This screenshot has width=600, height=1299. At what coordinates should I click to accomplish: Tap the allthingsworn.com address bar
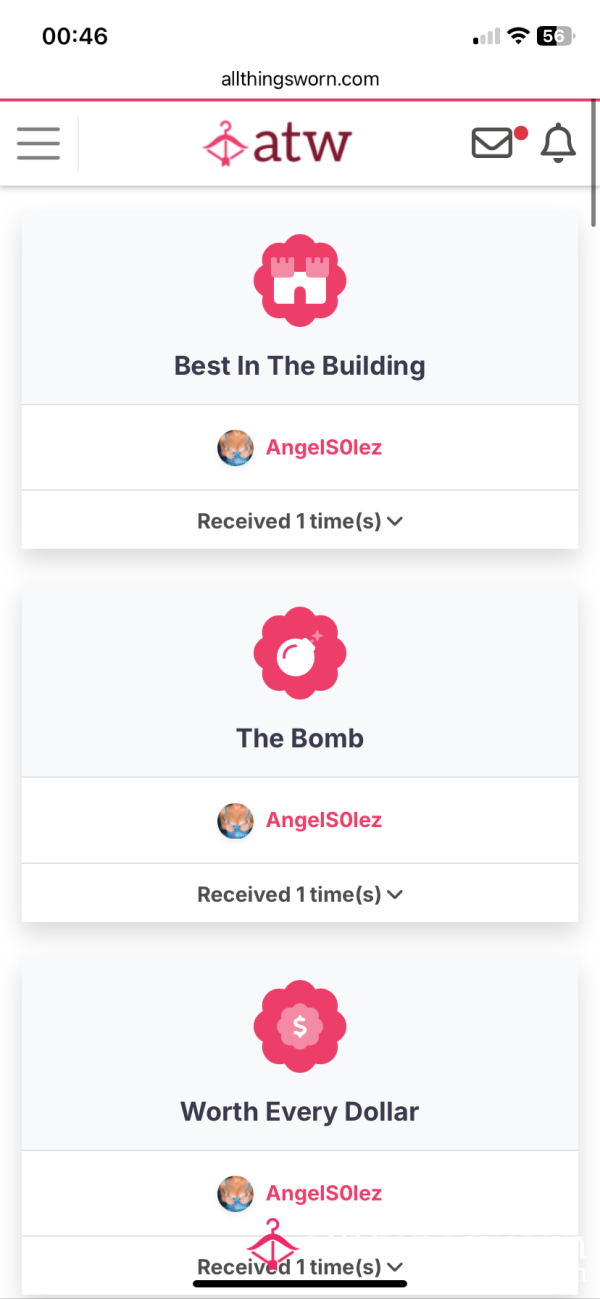point(300,79)
